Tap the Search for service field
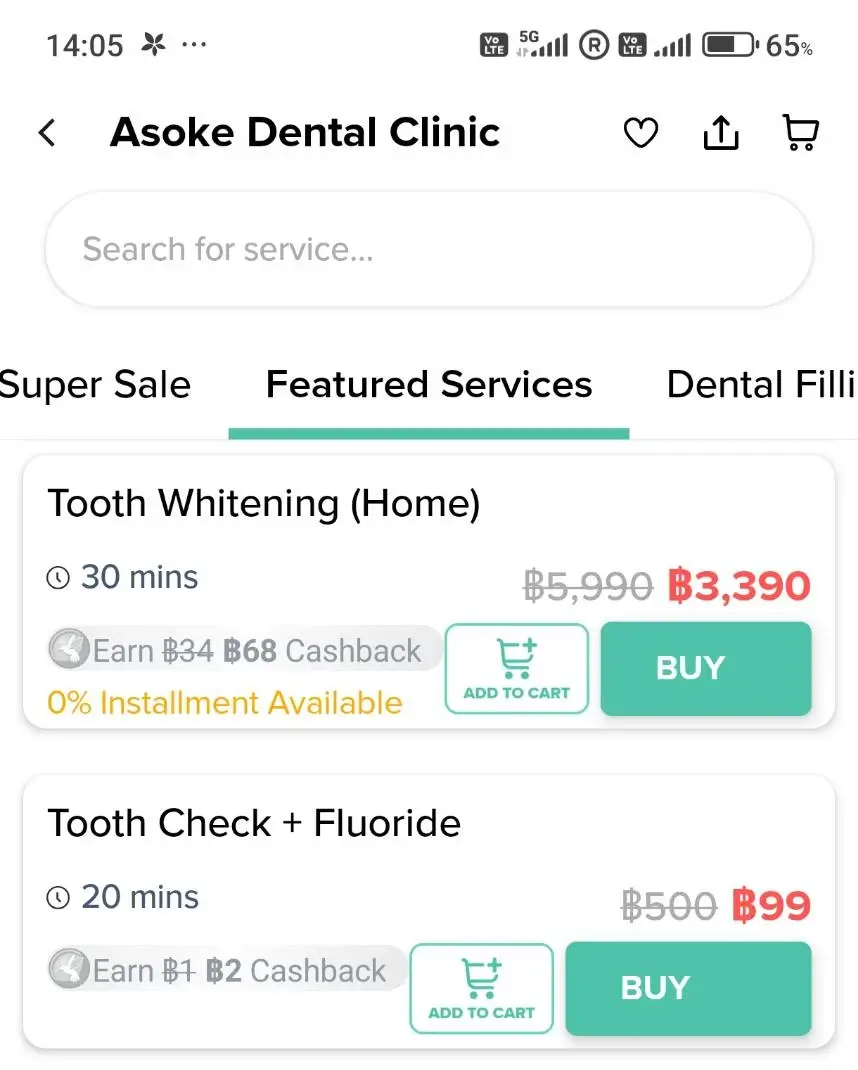Screen dimensions: 858x1070 click(x=428, y=249)
